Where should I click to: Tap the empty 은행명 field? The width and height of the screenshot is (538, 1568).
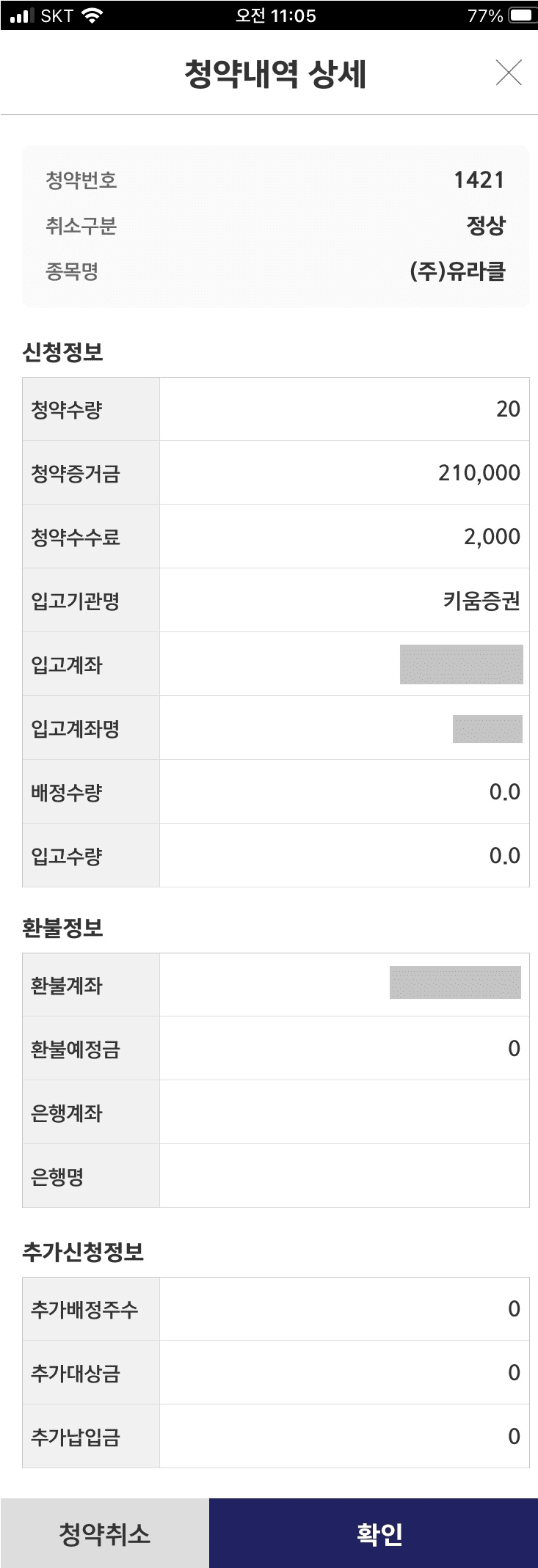click(345, 1175)
